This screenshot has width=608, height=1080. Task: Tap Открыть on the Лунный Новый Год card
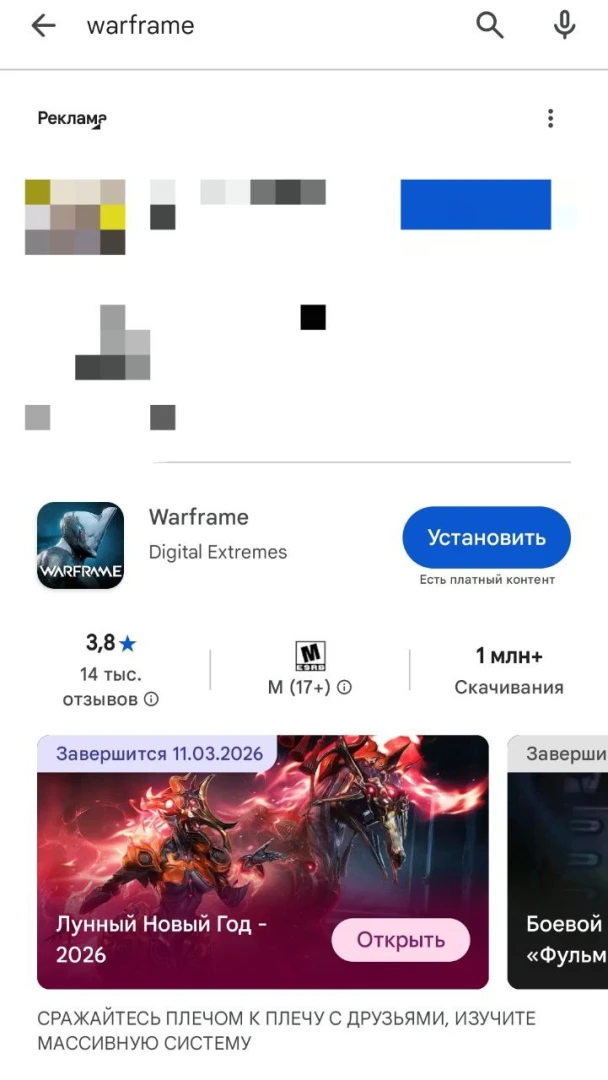tap(400, 940)
